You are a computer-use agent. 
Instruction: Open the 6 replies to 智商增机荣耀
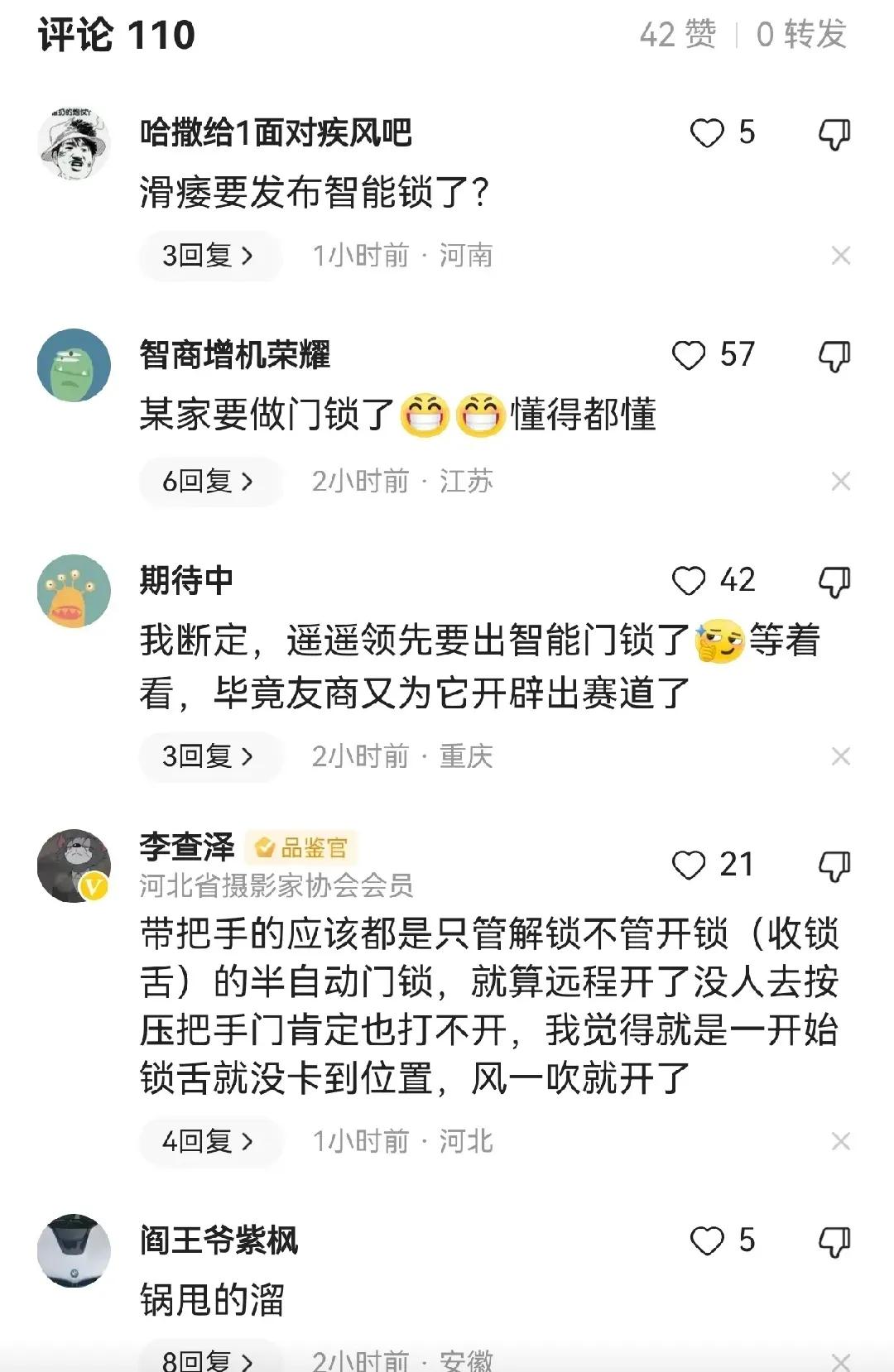(x=209, y=480)
